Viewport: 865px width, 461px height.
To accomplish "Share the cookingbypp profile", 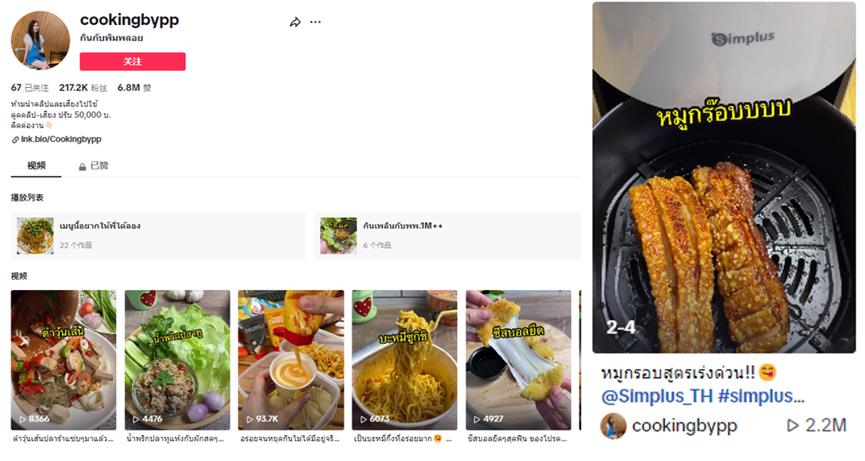I will click(x=295, y=22).
